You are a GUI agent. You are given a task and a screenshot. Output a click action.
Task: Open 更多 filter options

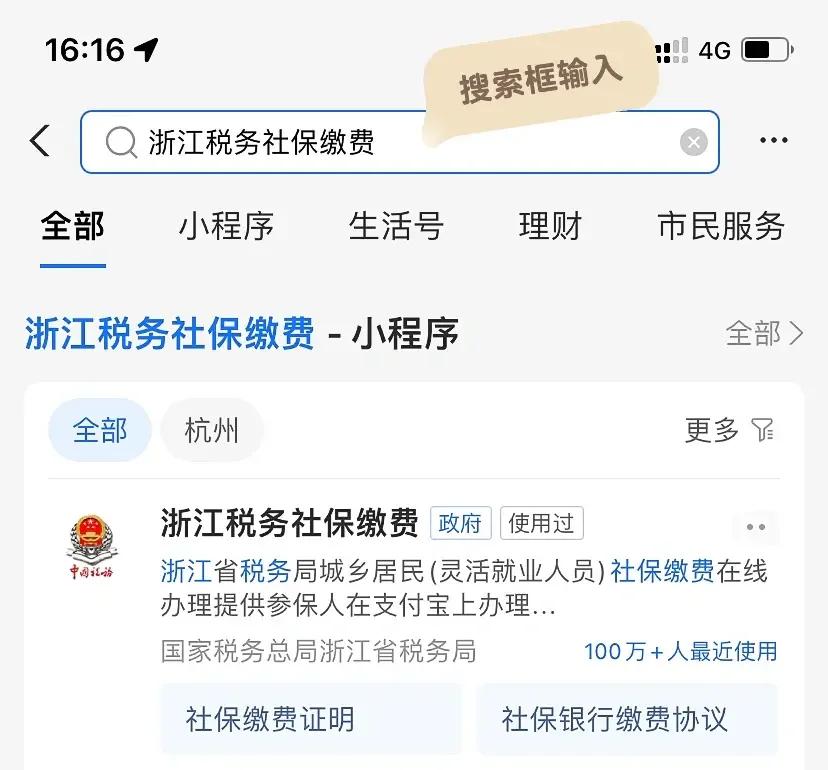[729, 431]
